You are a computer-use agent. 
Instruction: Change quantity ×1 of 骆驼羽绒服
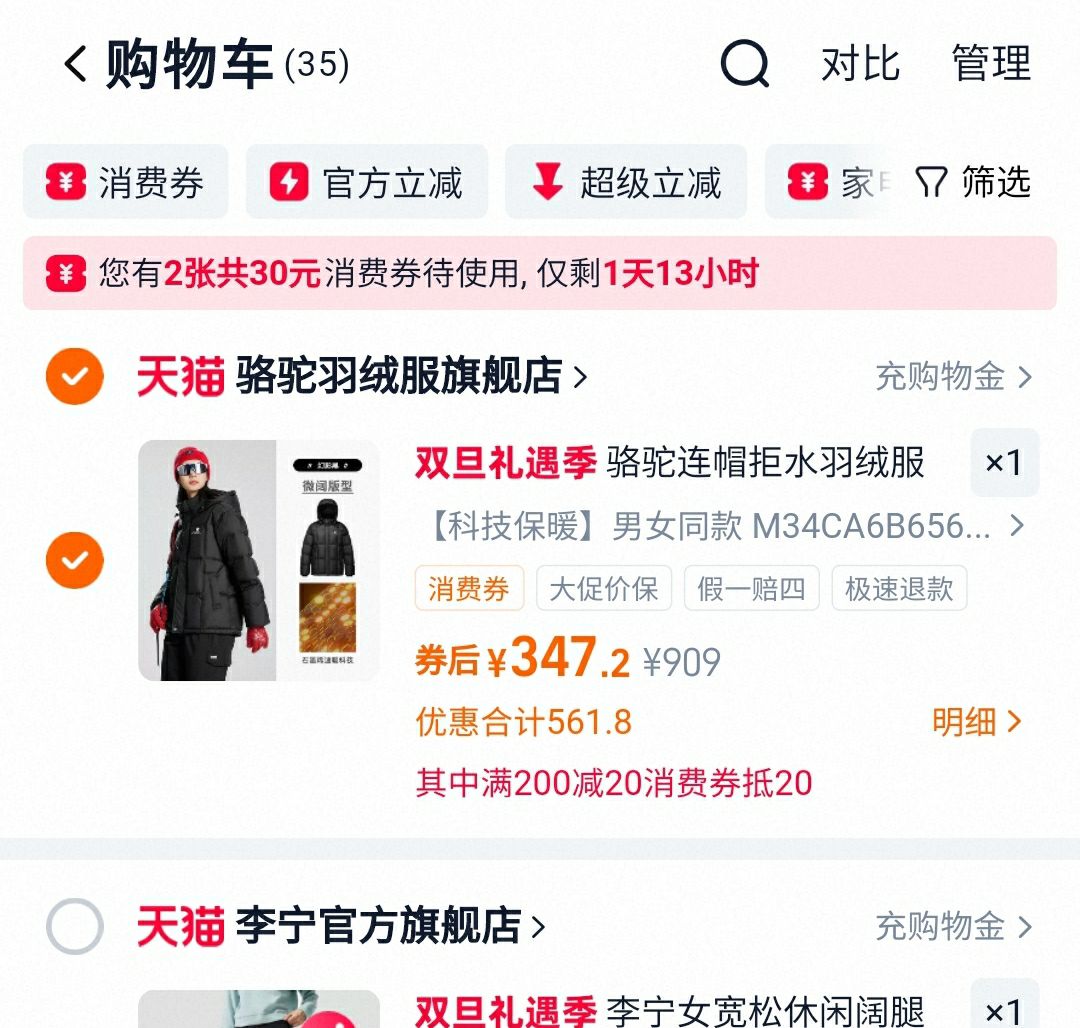coord(1004,463)
